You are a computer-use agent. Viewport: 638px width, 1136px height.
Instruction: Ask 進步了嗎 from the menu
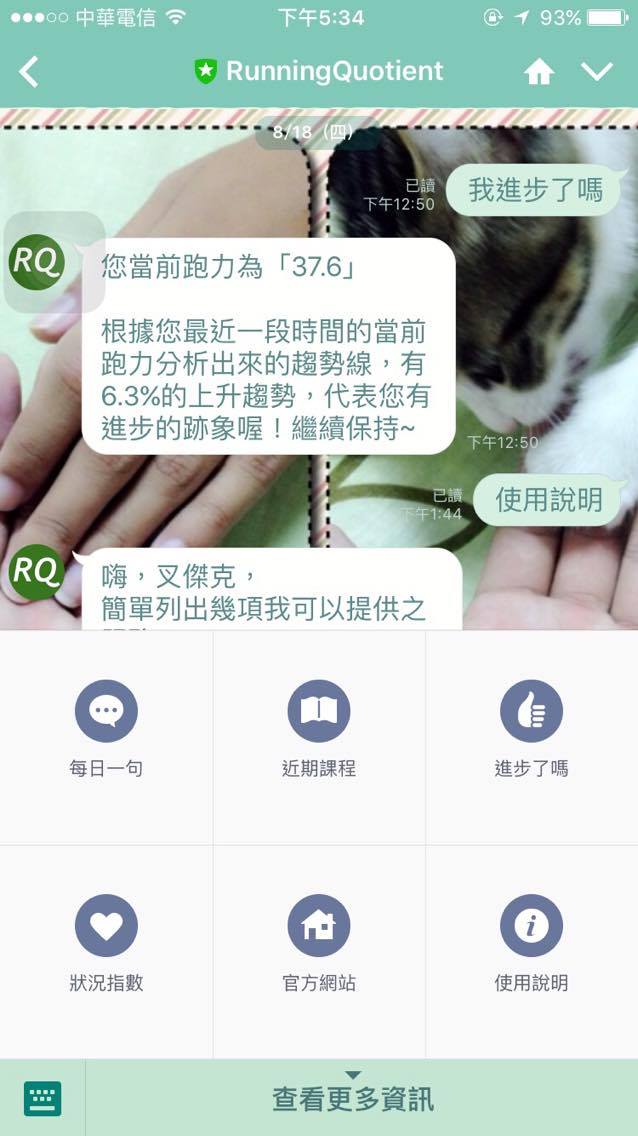531,732
